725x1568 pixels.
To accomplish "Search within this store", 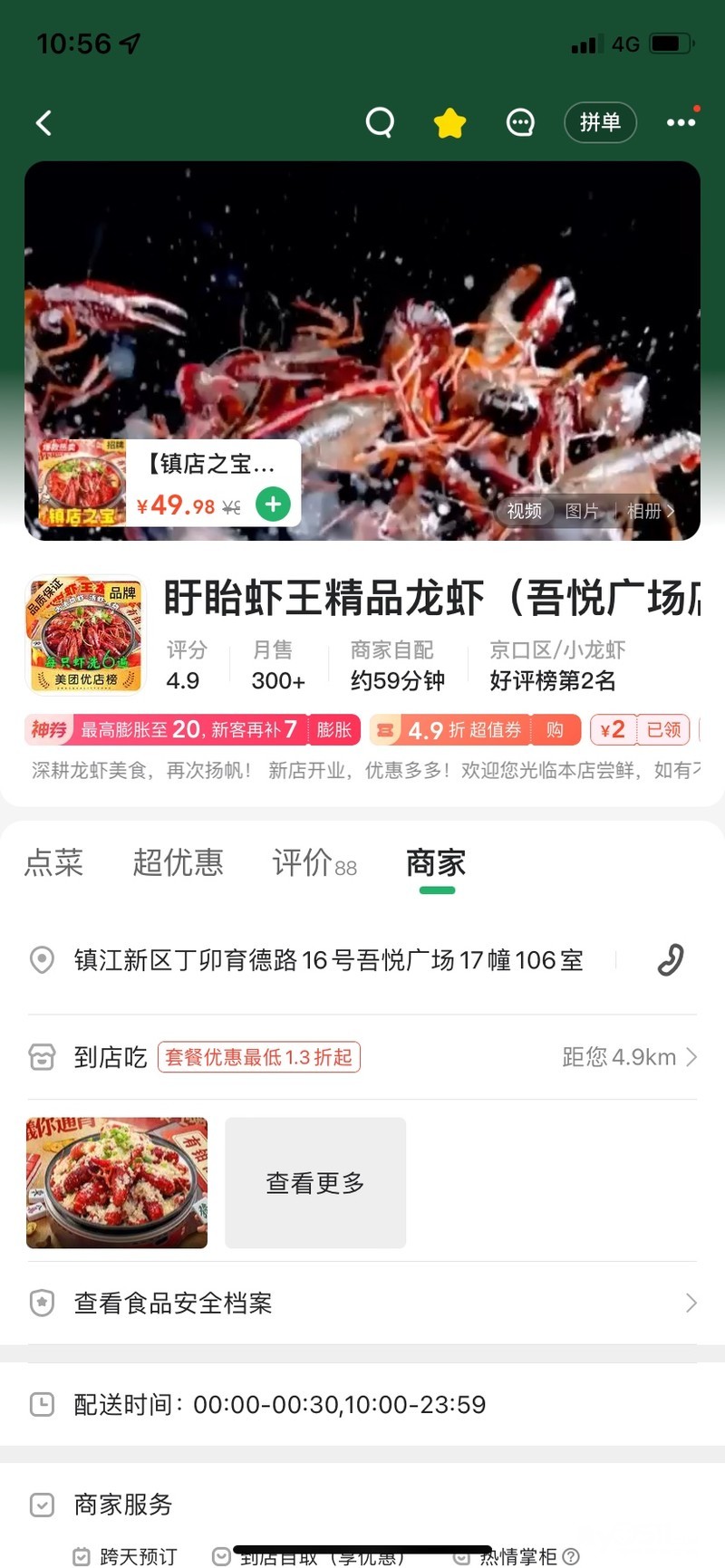I will click(380, 122).
